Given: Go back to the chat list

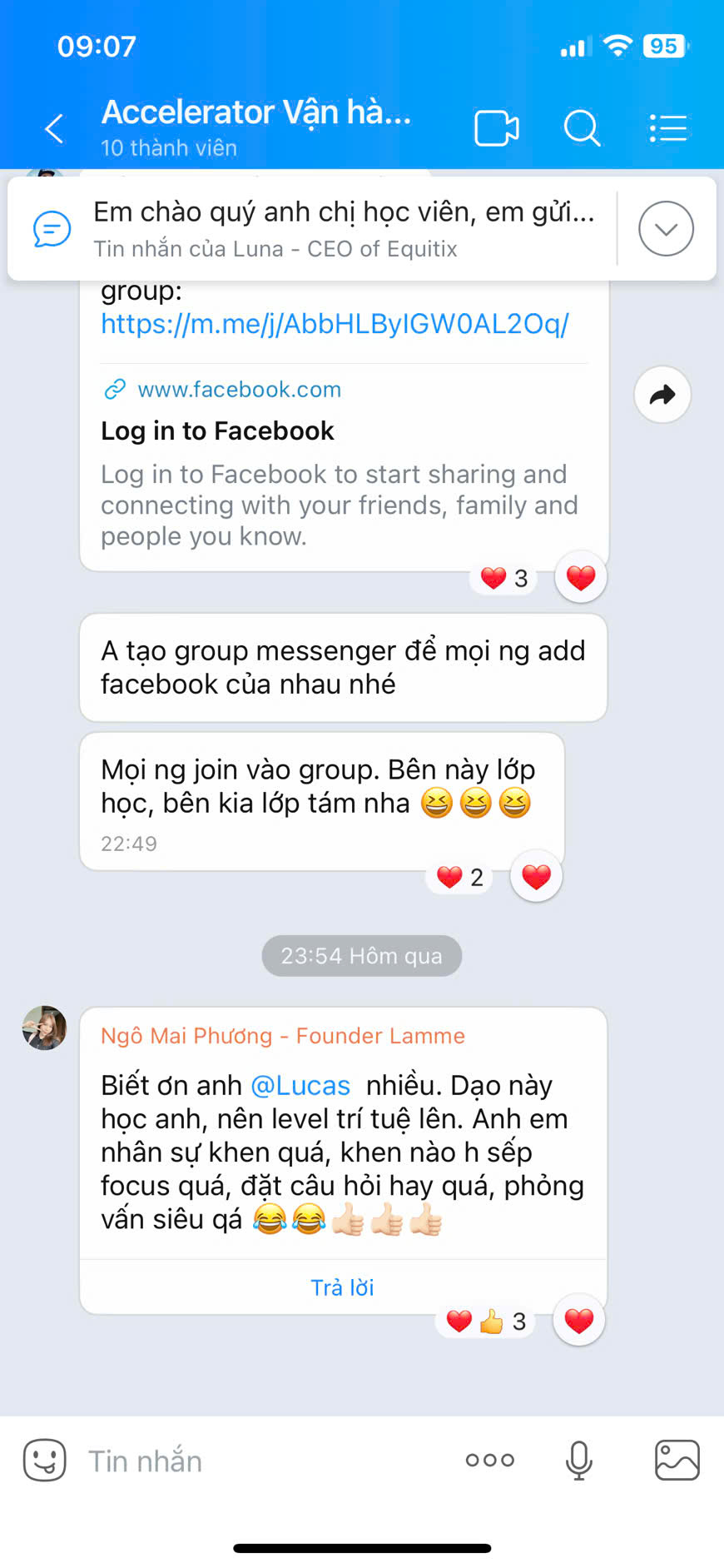Looking at the screenshot, I should coord(55,129).
